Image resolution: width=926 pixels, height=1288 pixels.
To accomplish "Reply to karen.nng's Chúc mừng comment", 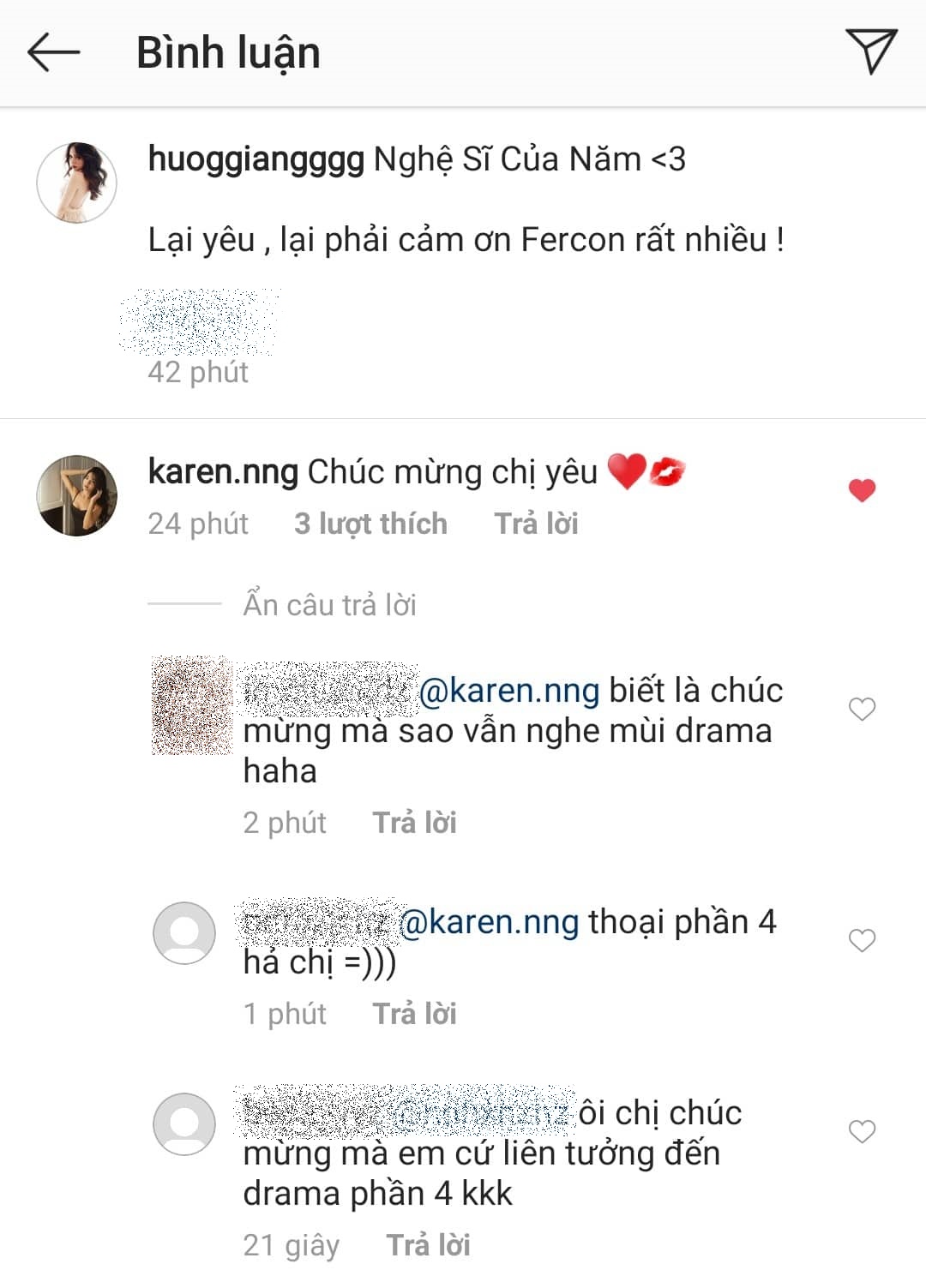I will coord(536,524).
